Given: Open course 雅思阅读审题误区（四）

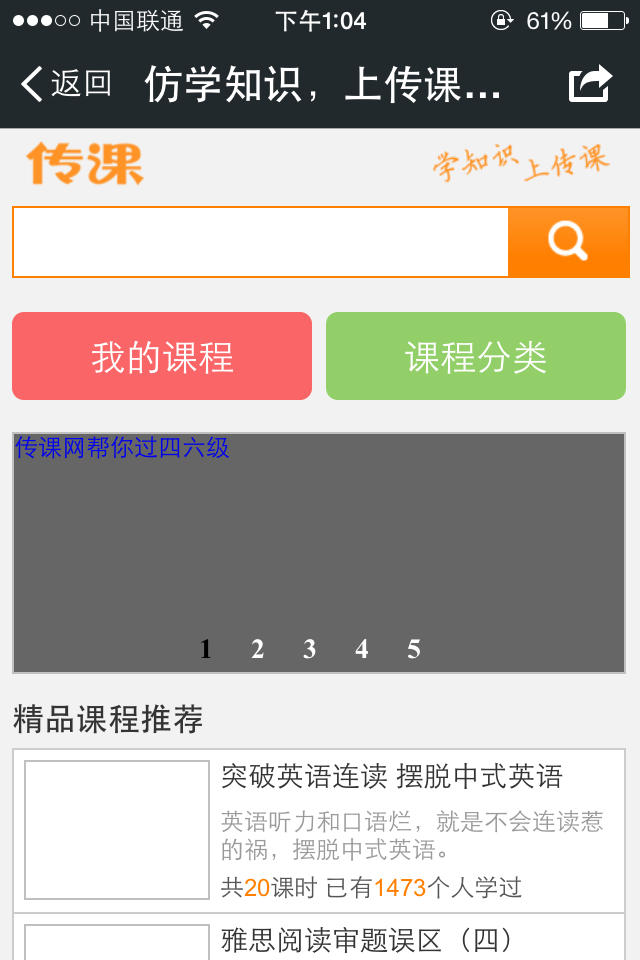Looking at the screenshot, I should coord(366,941).
